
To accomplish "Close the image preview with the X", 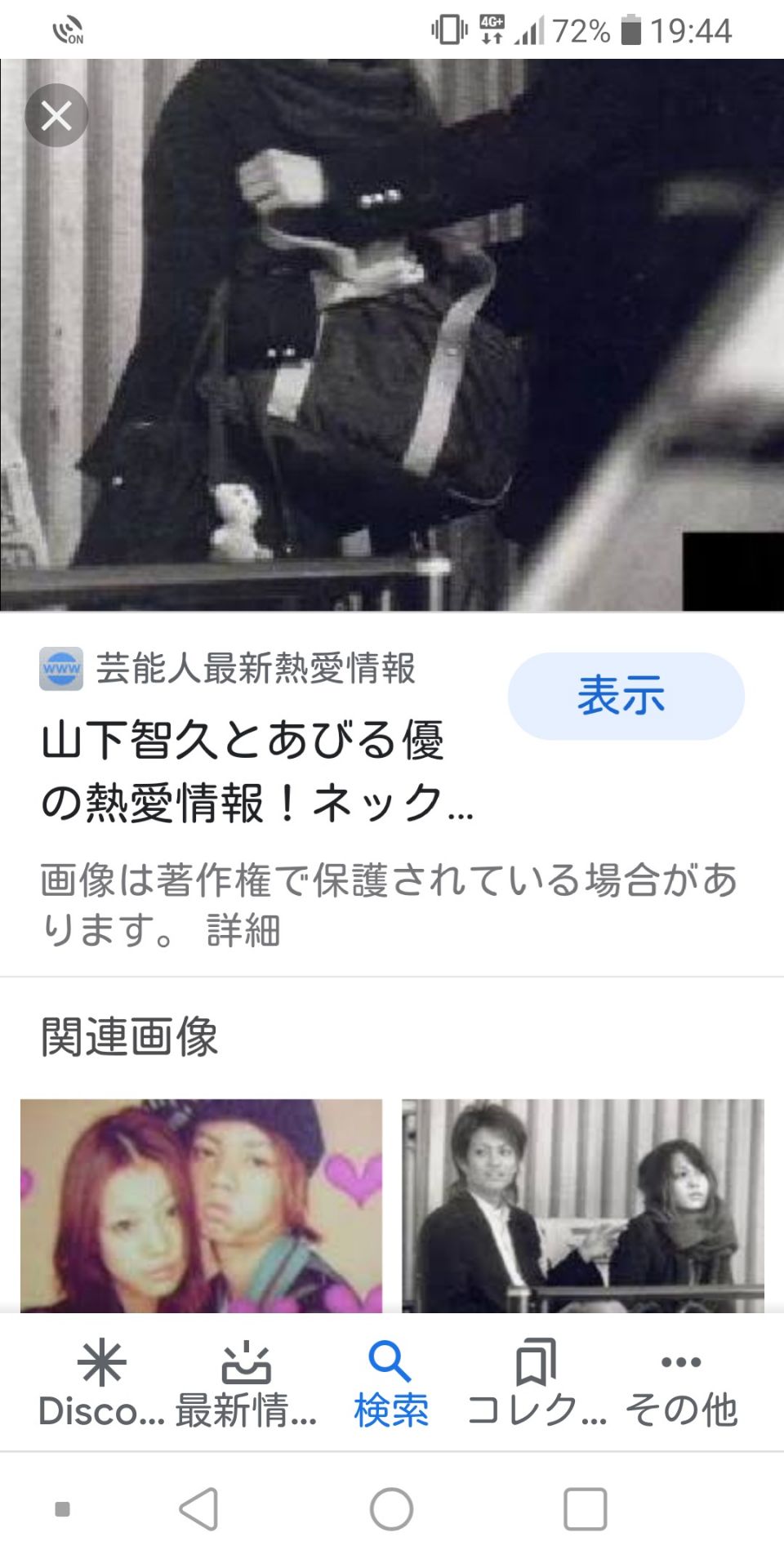I will click(x=56, y=114).
